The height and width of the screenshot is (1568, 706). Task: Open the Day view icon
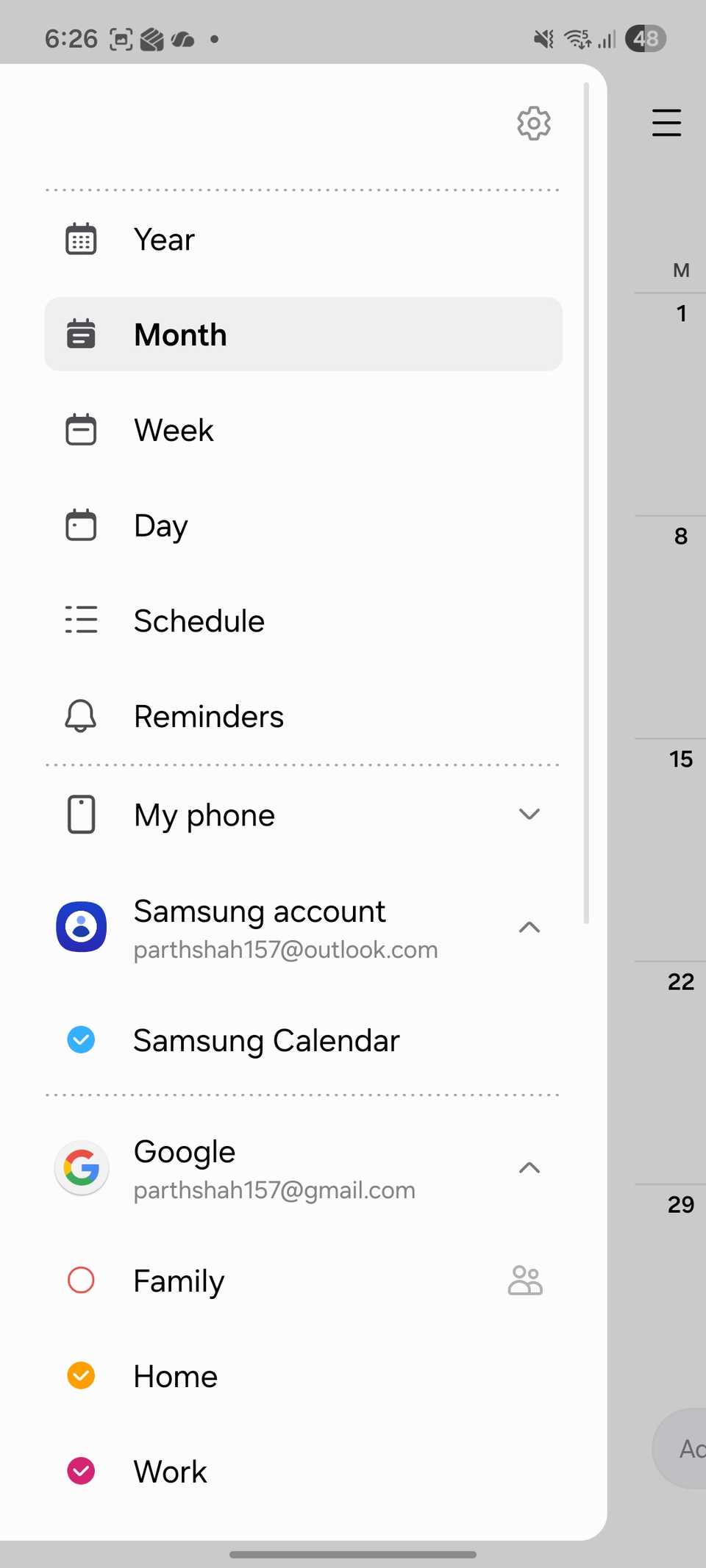tap(81, 525)
